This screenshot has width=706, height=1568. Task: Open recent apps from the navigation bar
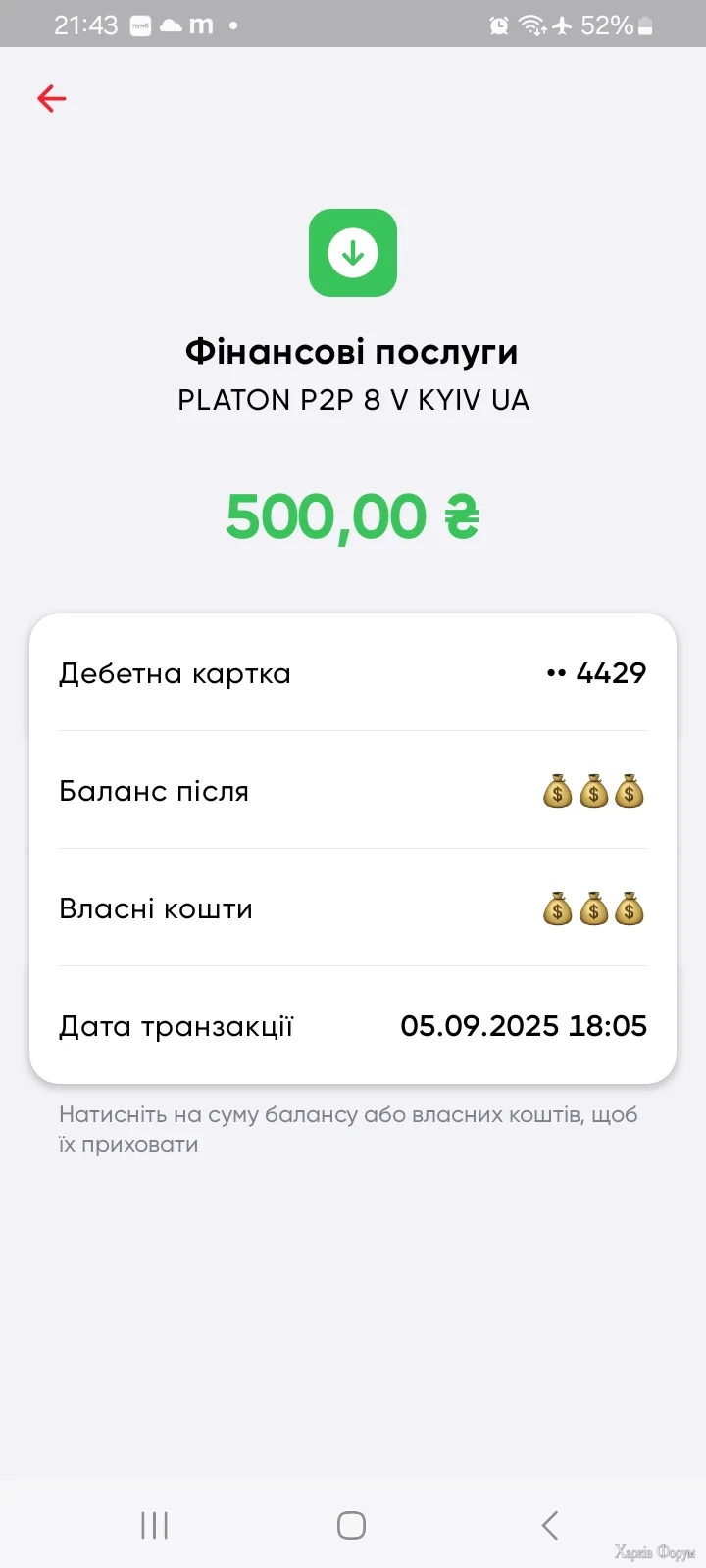[x=155, y=1525]
